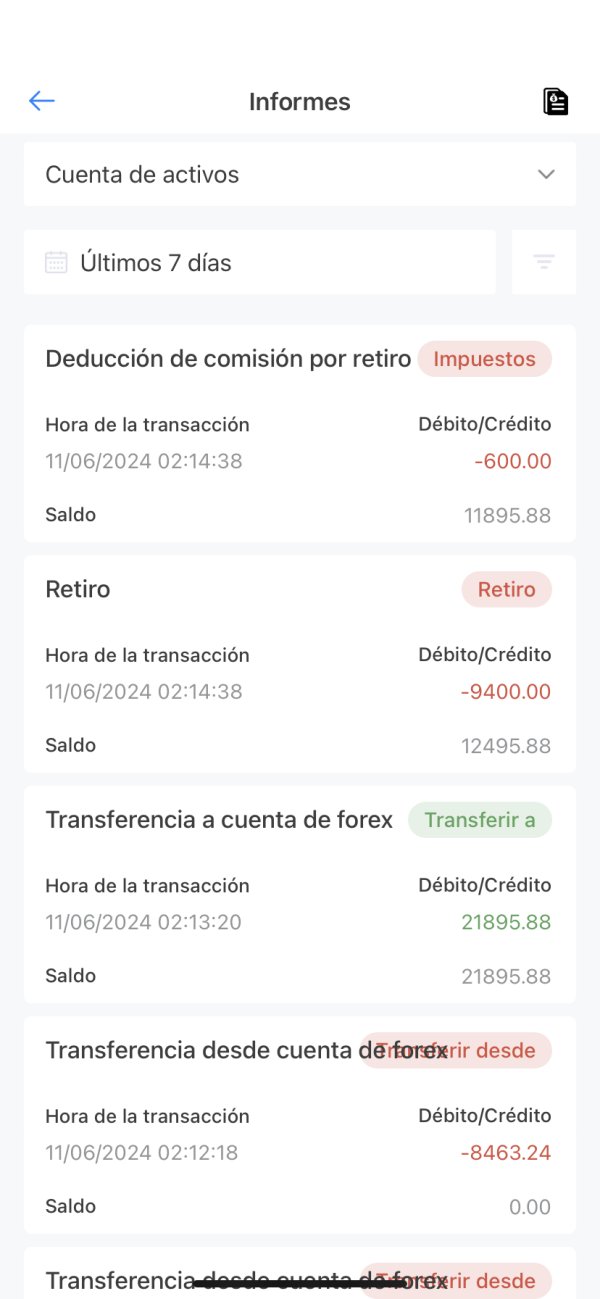Open the statement document icon
This screenshot has width=600, height=1299.
tap(555, 101)
